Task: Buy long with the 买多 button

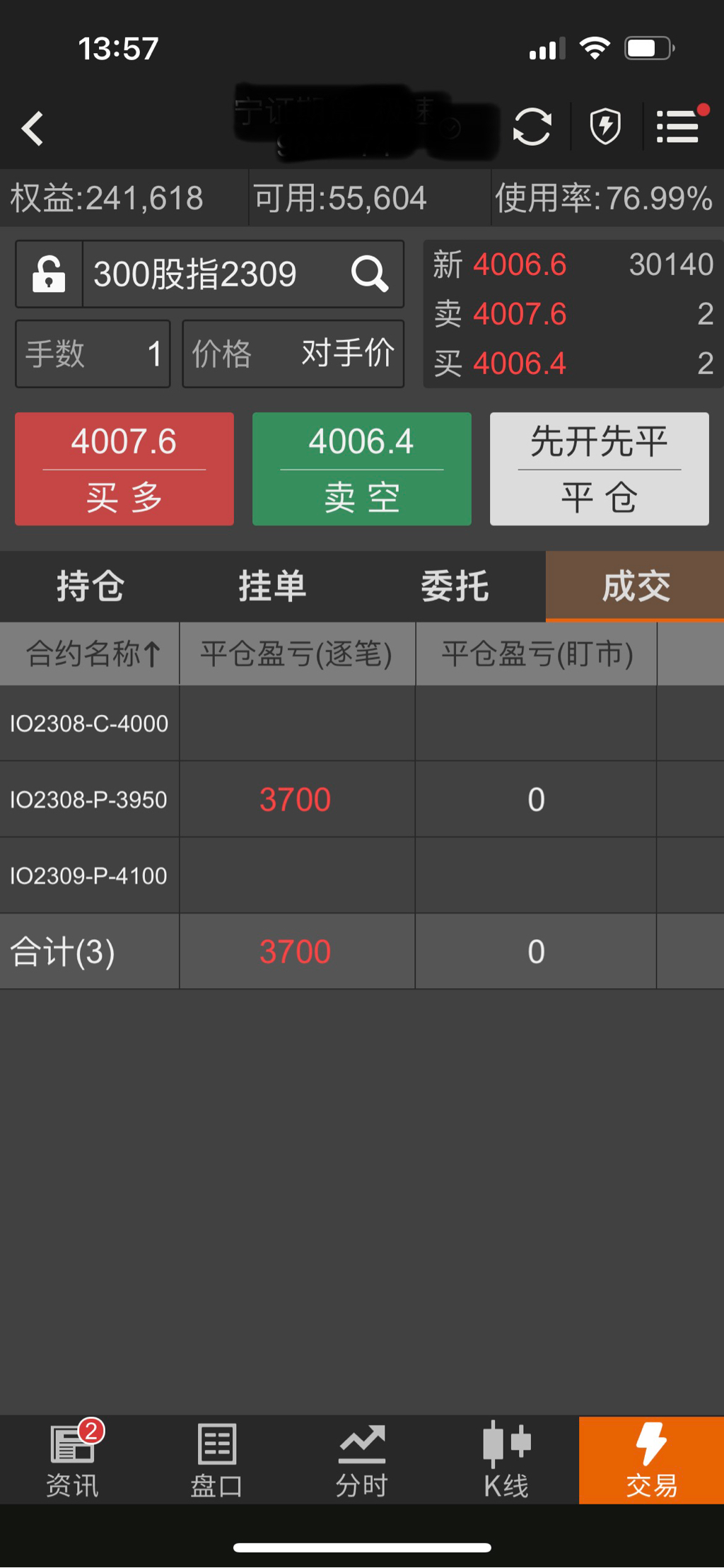Action: pos(124,469)
